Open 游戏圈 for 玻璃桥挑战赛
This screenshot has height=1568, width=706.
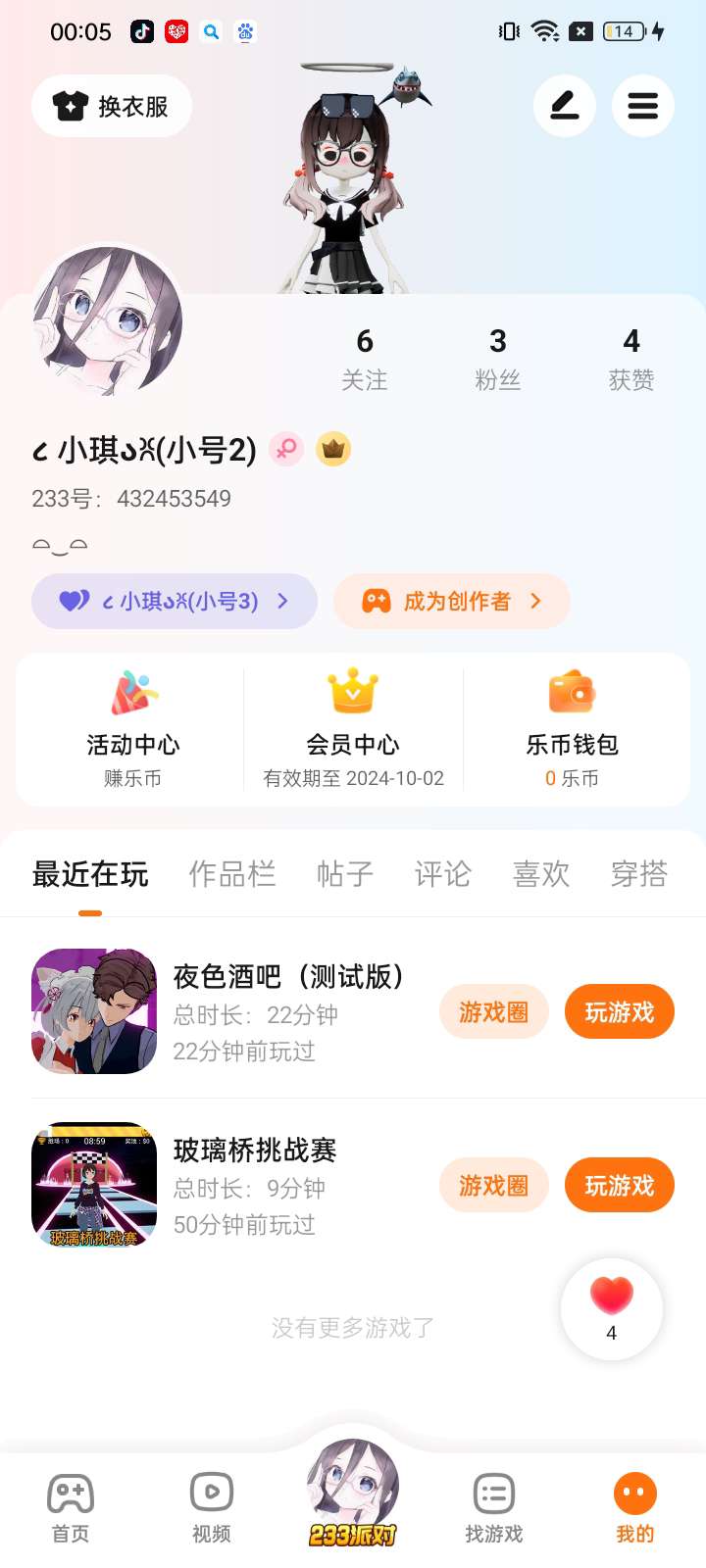pos(494,1185)
